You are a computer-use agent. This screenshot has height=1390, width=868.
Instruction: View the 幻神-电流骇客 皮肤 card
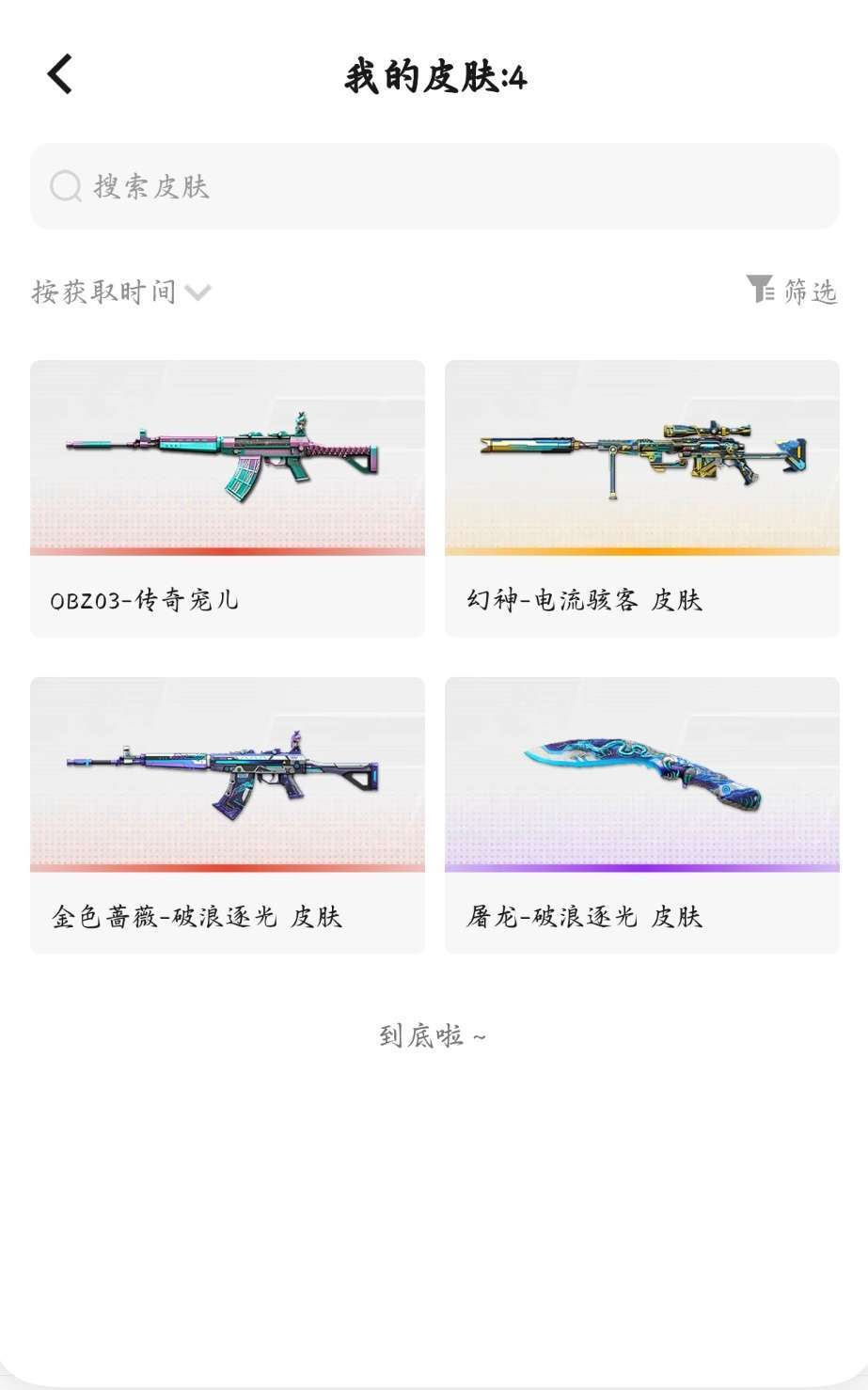(642, 498)
